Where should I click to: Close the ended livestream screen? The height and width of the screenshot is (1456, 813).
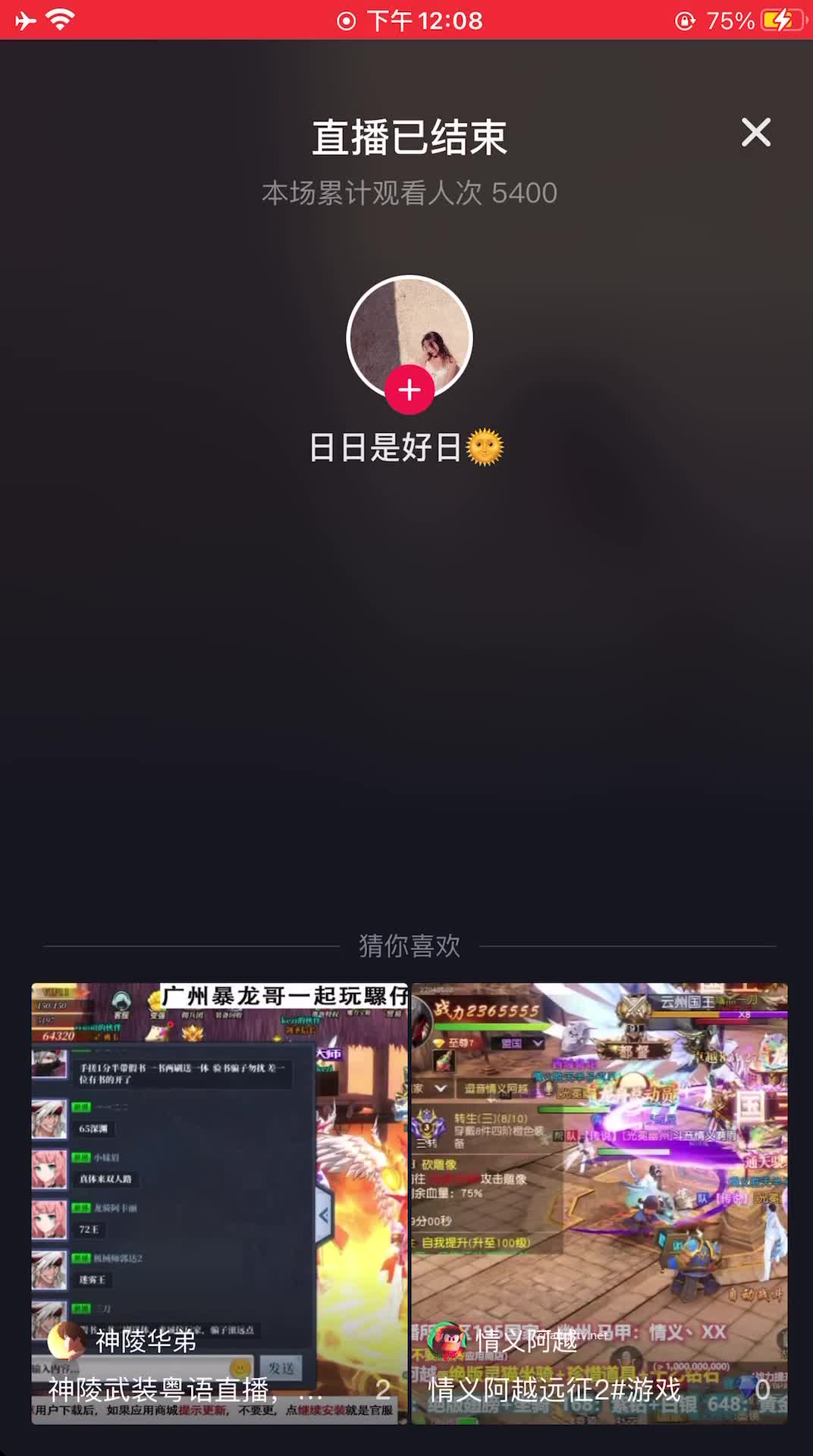click(x=755, y=133)
